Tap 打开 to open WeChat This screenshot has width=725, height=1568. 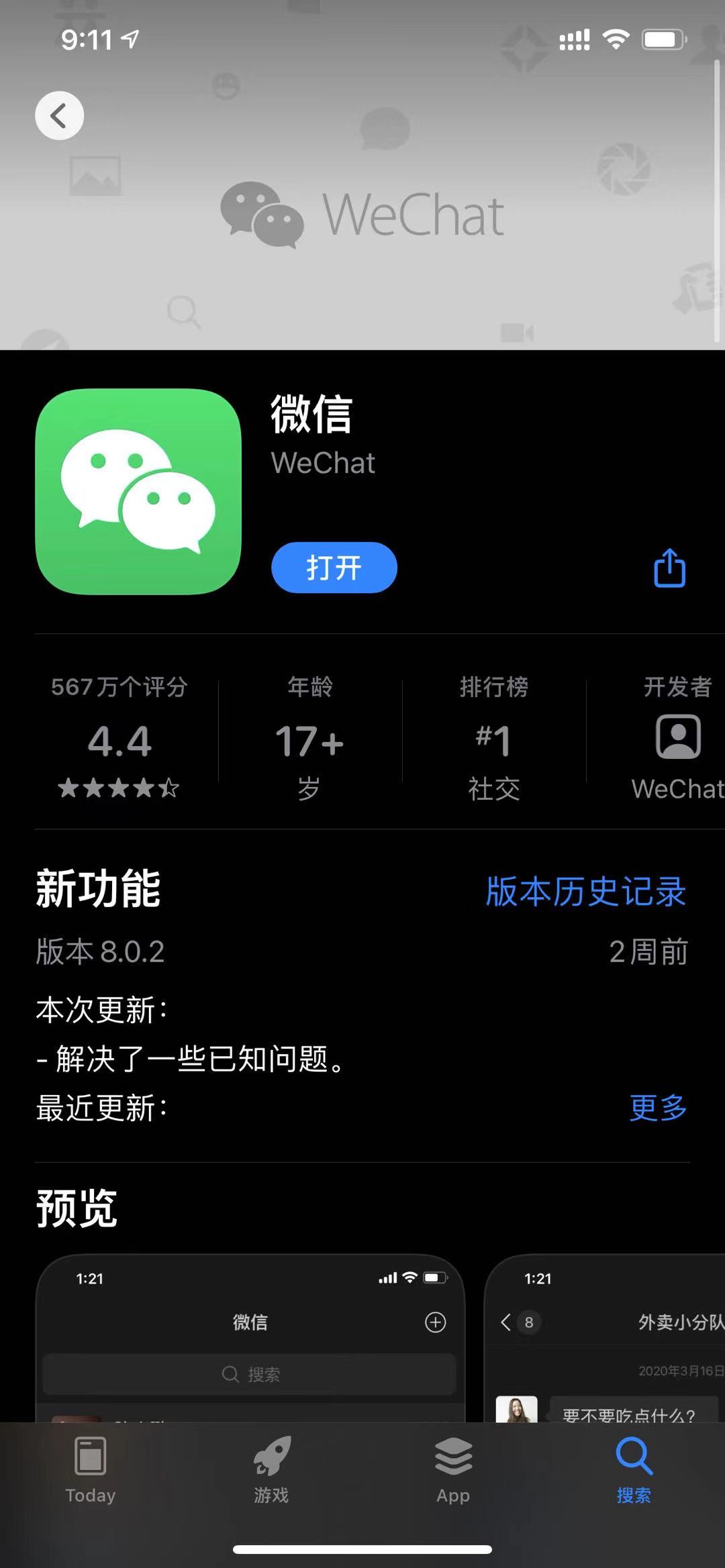point(334,568)
